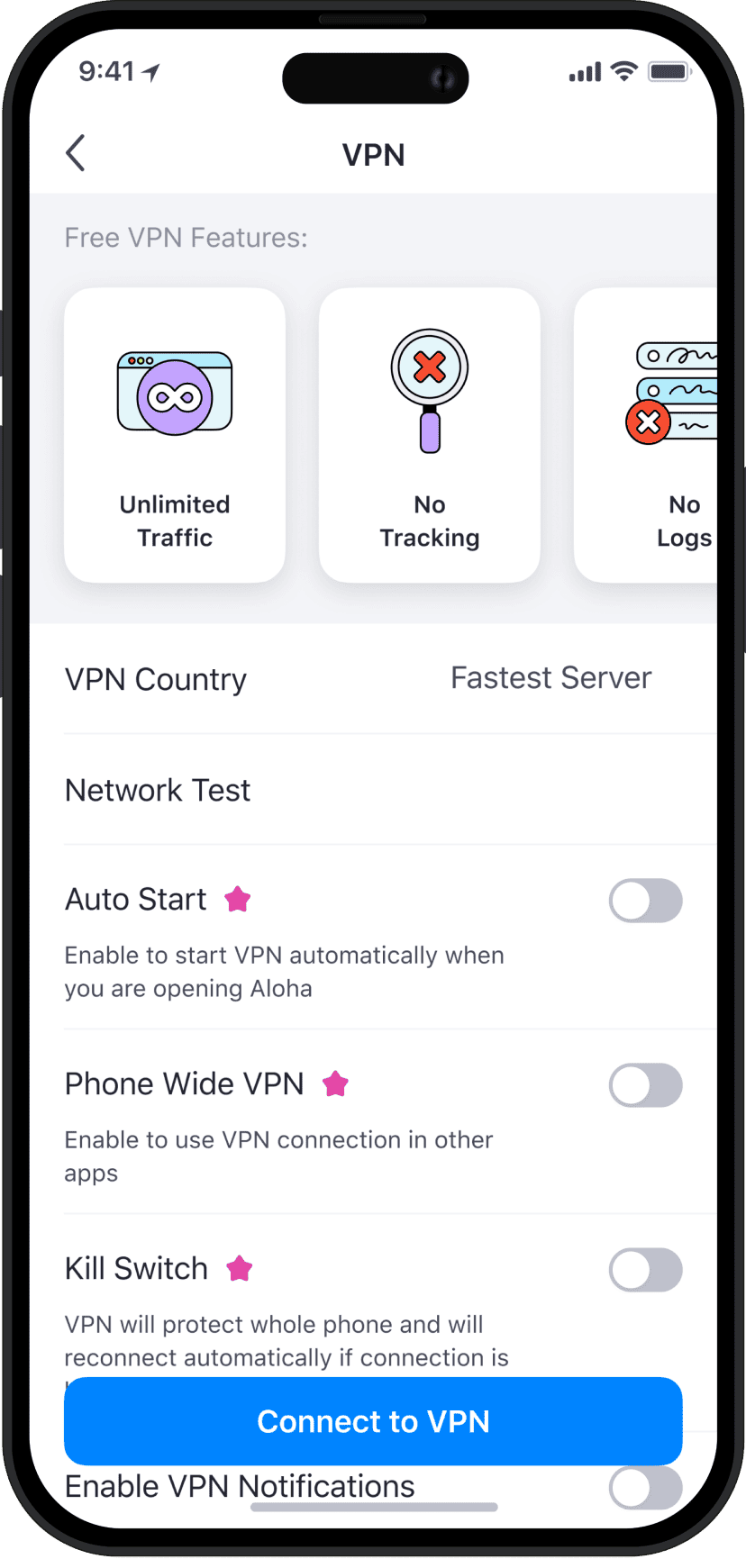The width and height of the screenshot is (746, 1568).
Task: Tap the premium star beside Auto Start
Action: coord(237,900)
